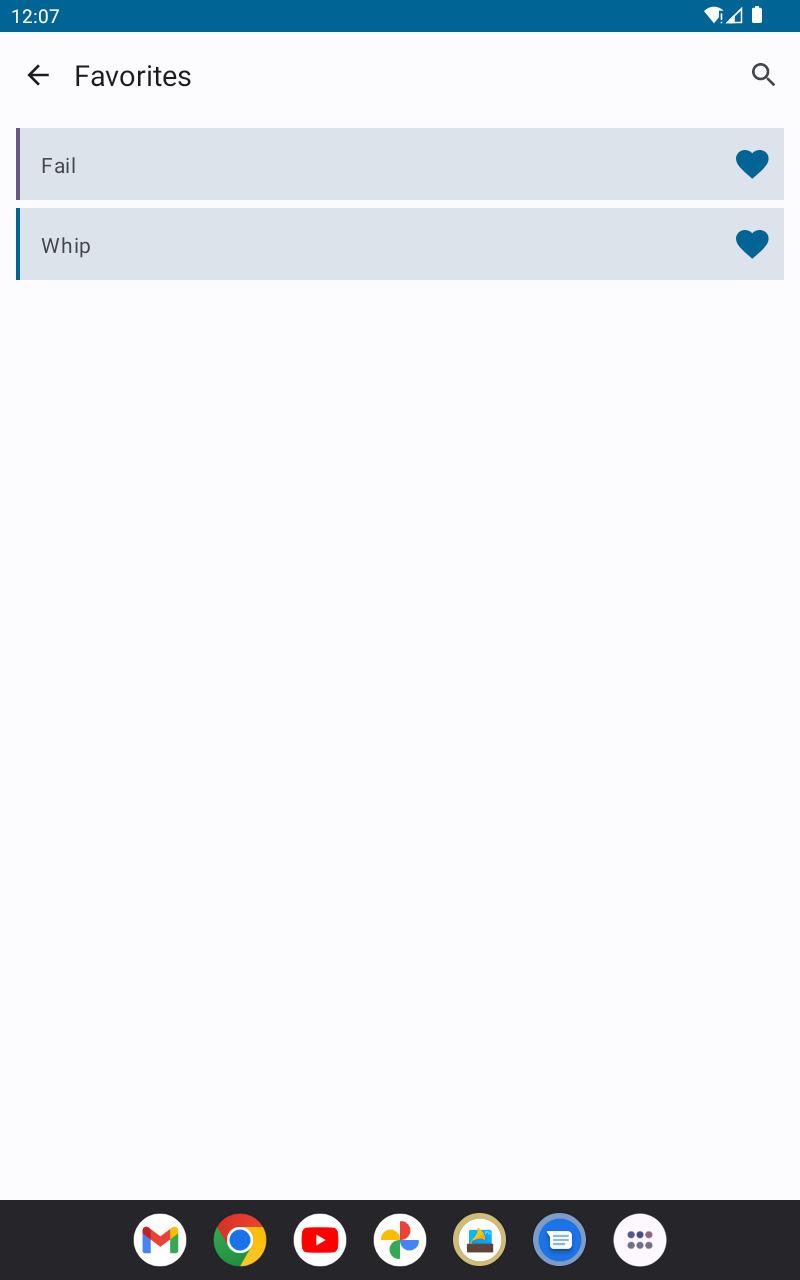Screen dimensions: 800x1280
Task: Open the Whip entry
Action: coord(370,245)
